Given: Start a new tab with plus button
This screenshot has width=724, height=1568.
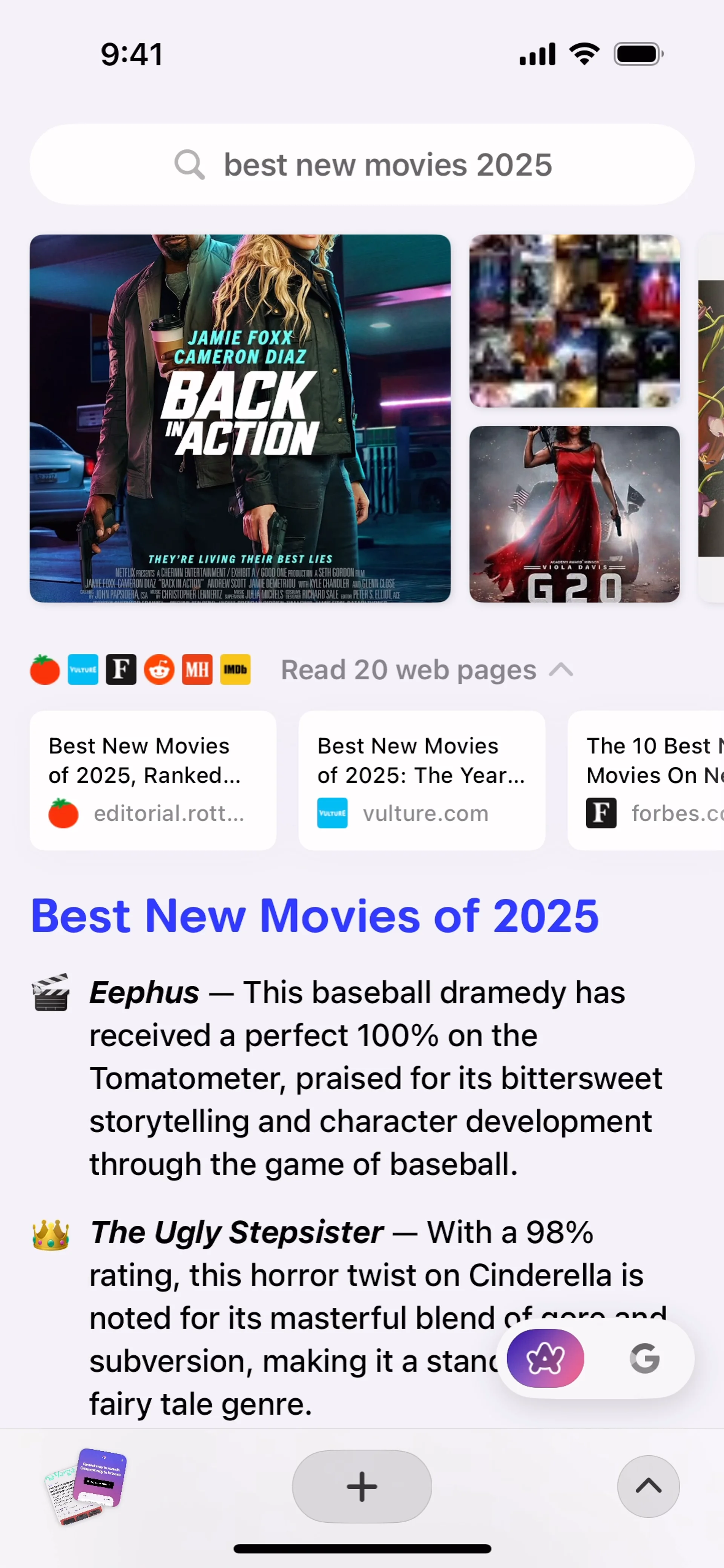Looking at the screenshot, I should point(362,1486).
